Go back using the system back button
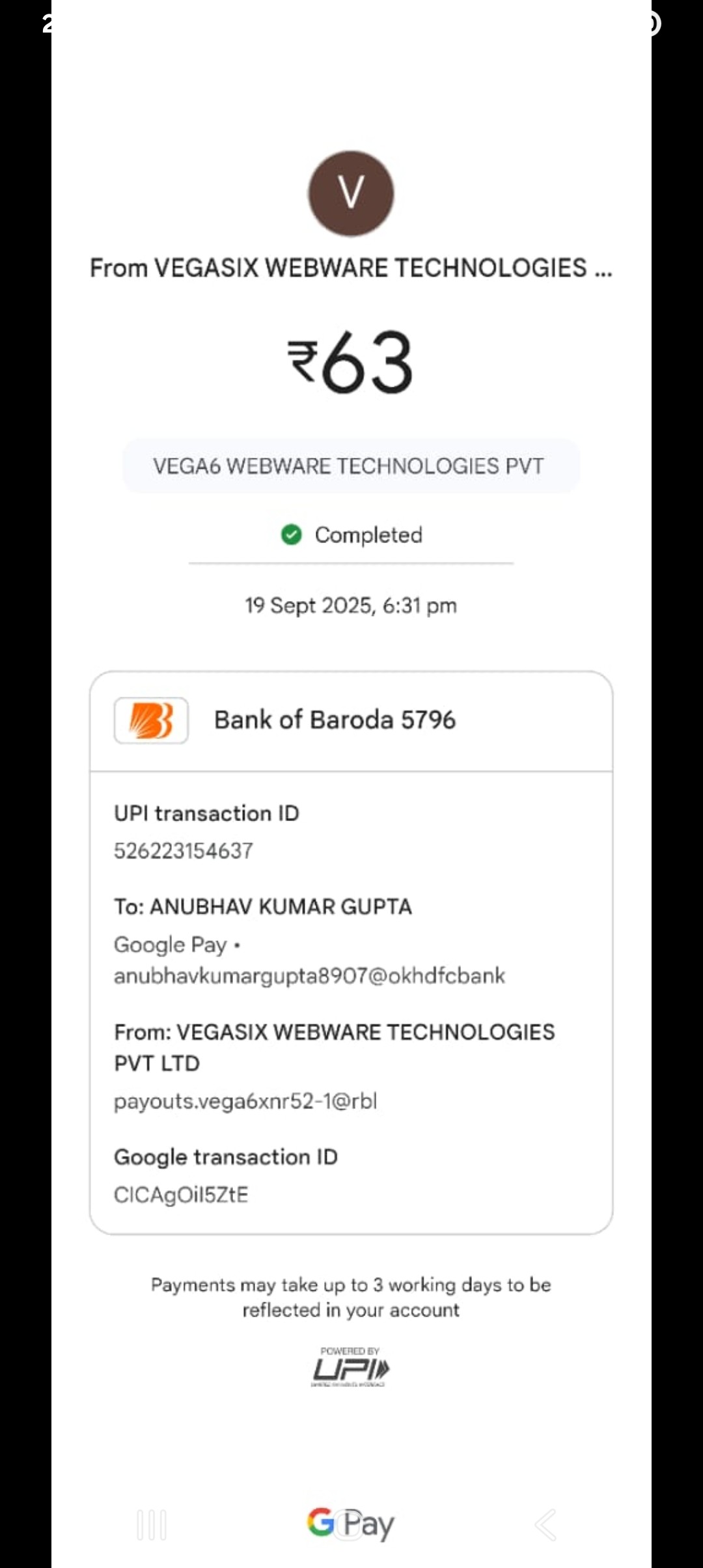 [545, 1524]
